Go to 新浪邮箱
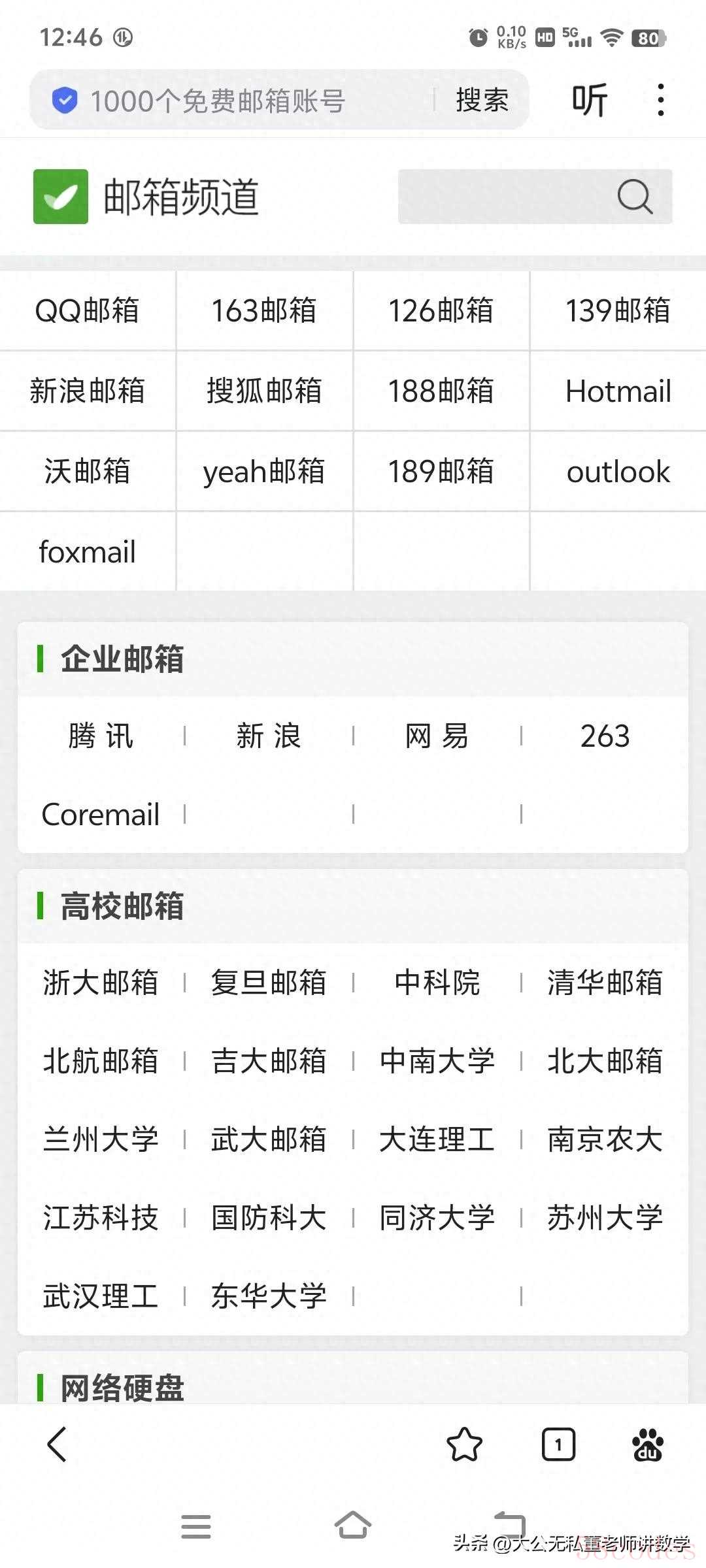Screen dimensions: 706x1568 pyautogui.click(x=87, y=391)
